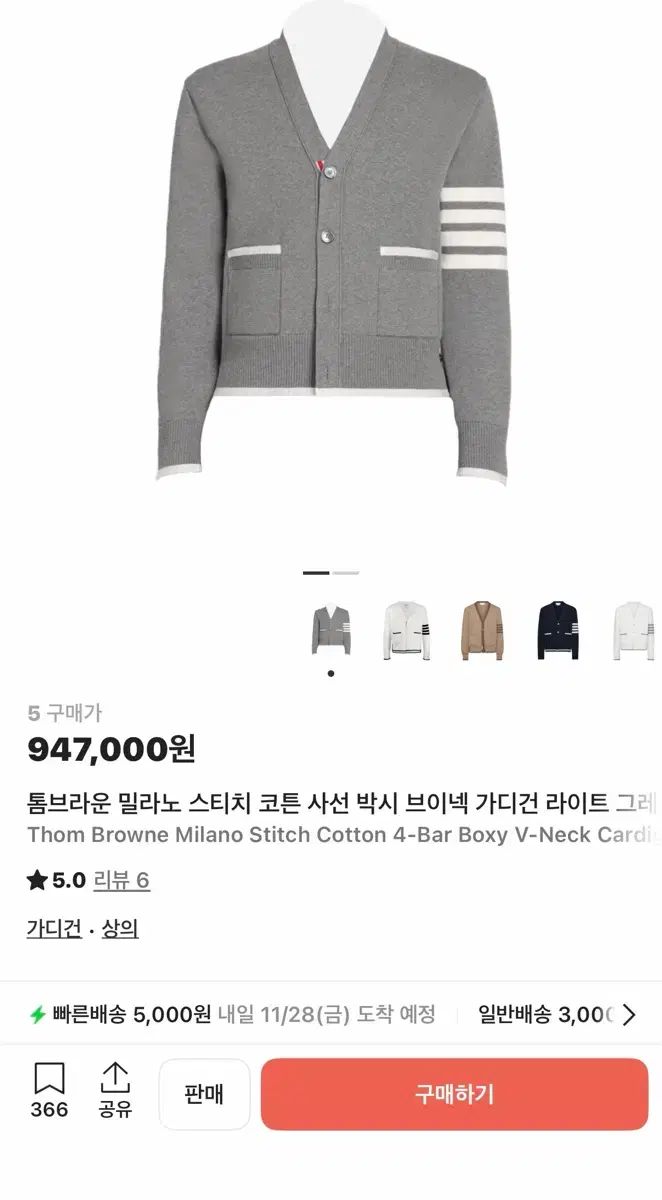This screenshot has width=662, height=1200.
Task: Expand delivery options with the chevron arrow
Action: (629, 1015)
